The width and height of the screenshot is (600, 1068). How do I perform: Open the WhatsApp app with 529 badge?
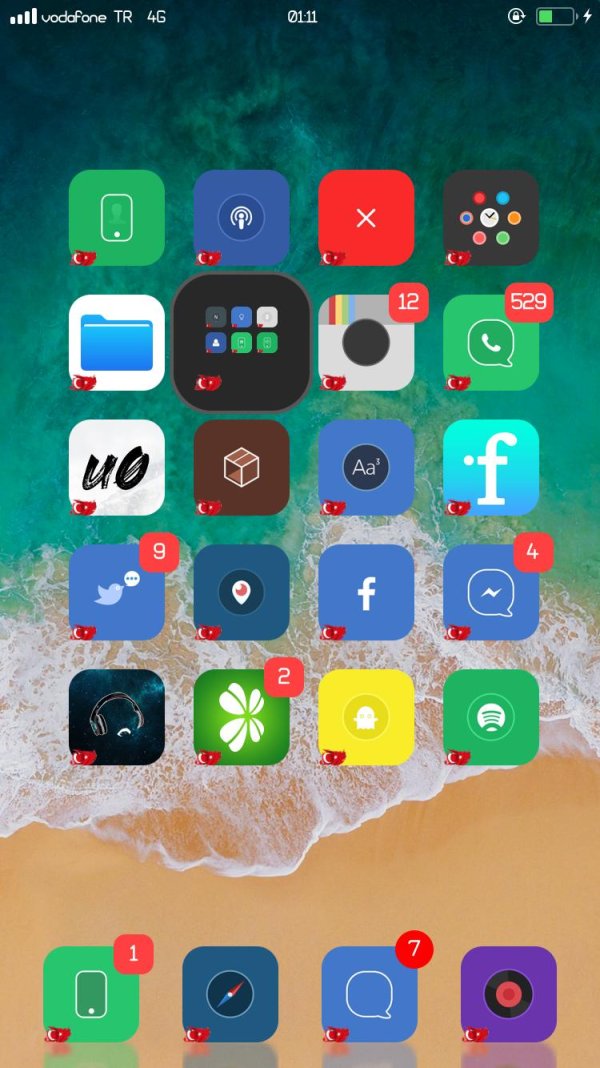click(490, 343)
